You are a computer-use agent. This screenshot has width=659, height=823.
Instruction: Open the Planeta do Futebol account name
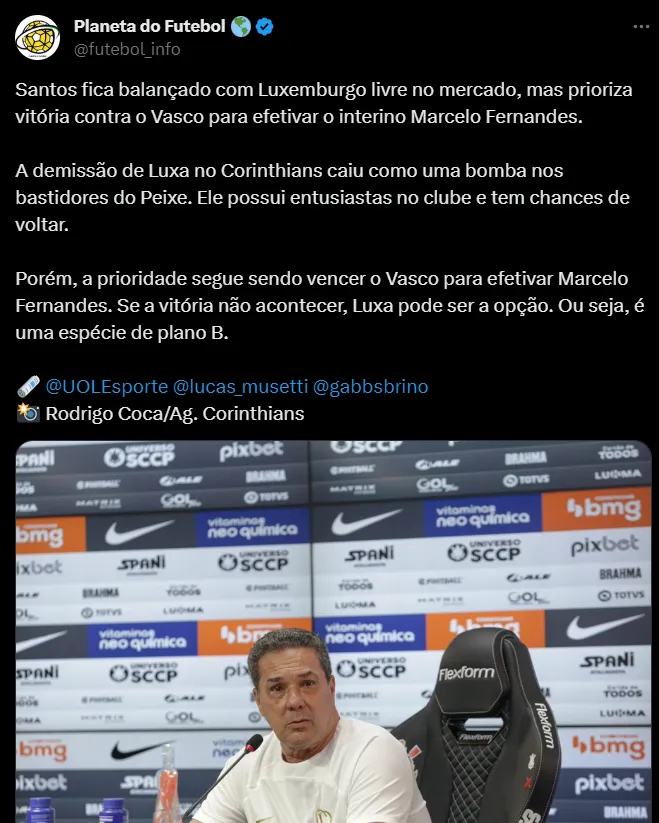point(149,27)
